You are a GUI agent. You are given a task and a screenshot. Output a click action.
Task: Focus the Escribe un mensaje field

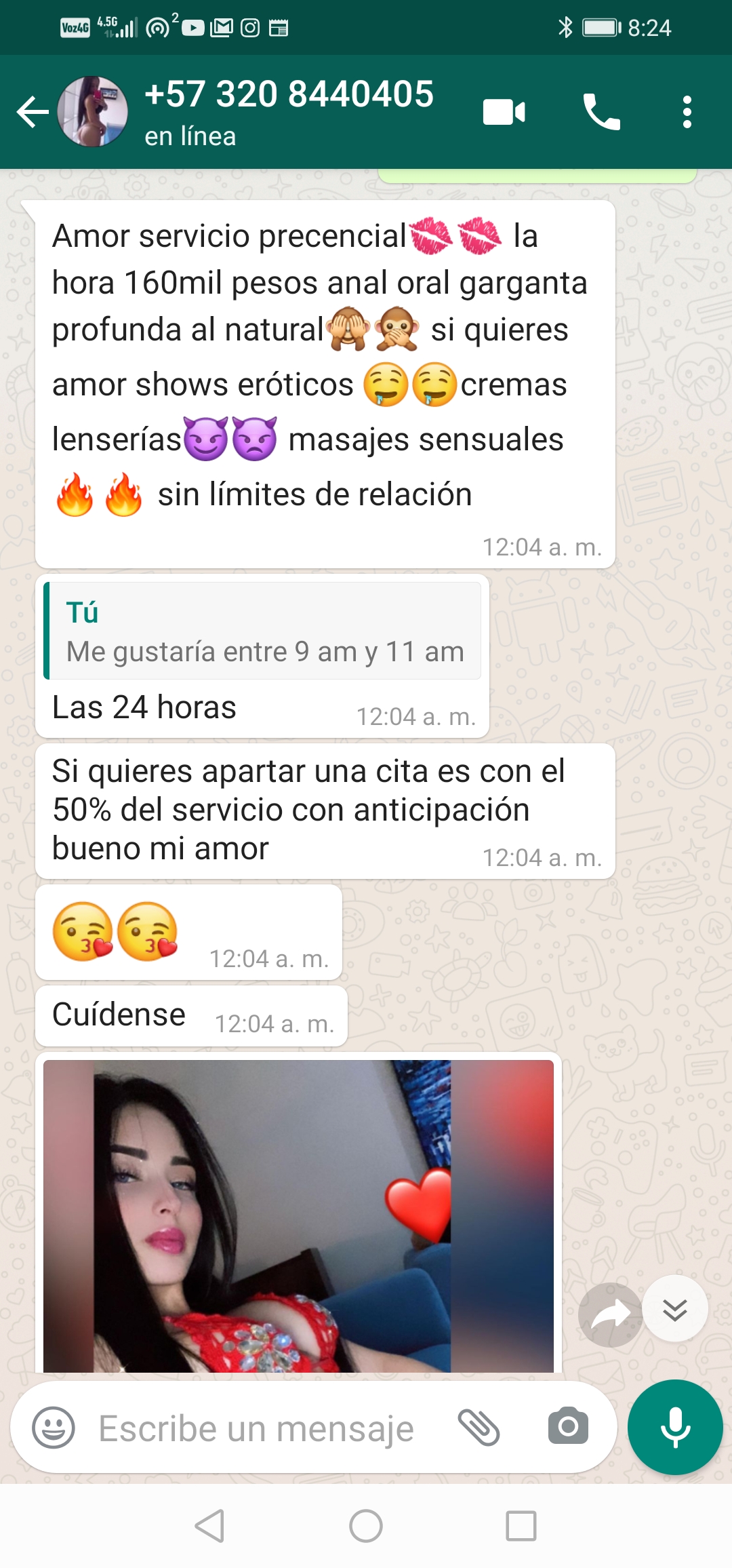pos(256,1428)
